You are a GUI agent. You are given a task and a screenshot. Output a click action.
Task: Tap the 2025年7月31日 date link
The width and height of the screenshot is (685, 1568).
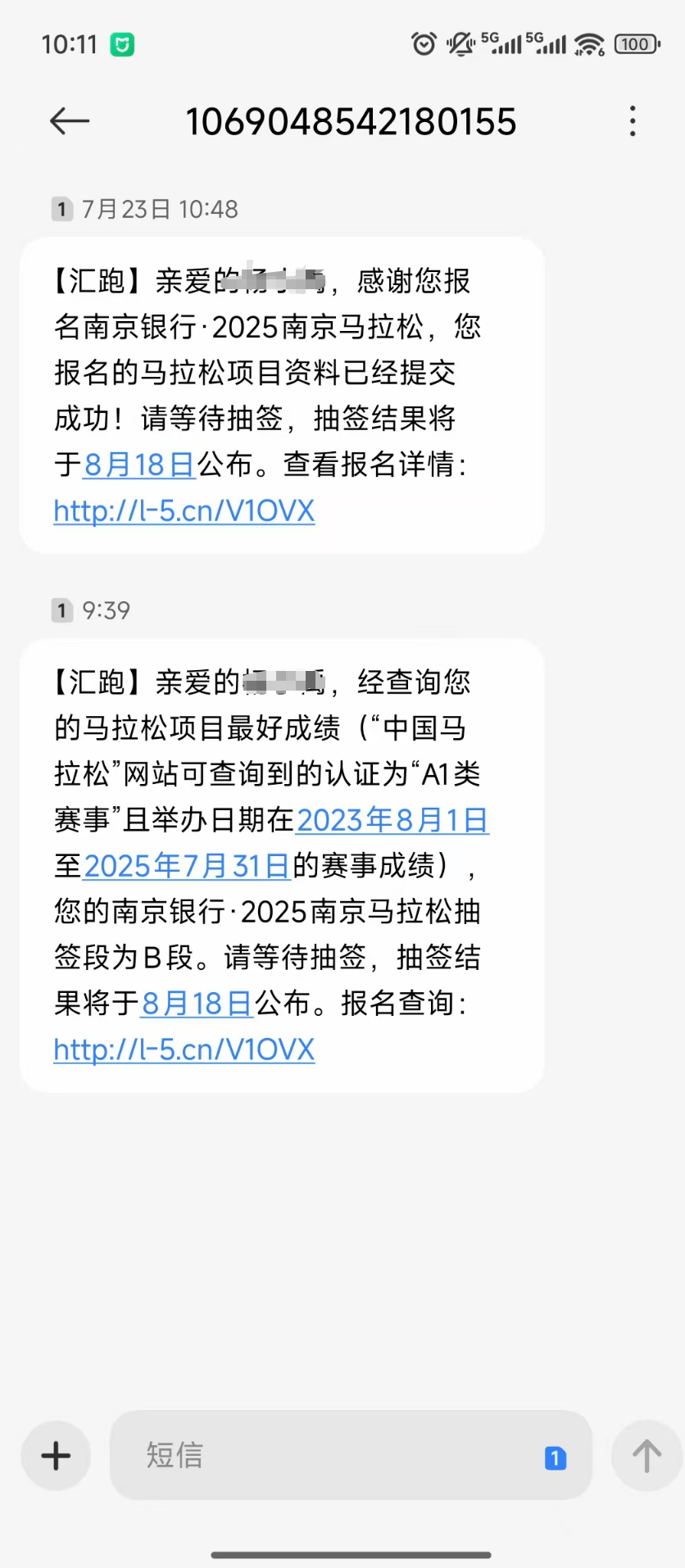187,866
